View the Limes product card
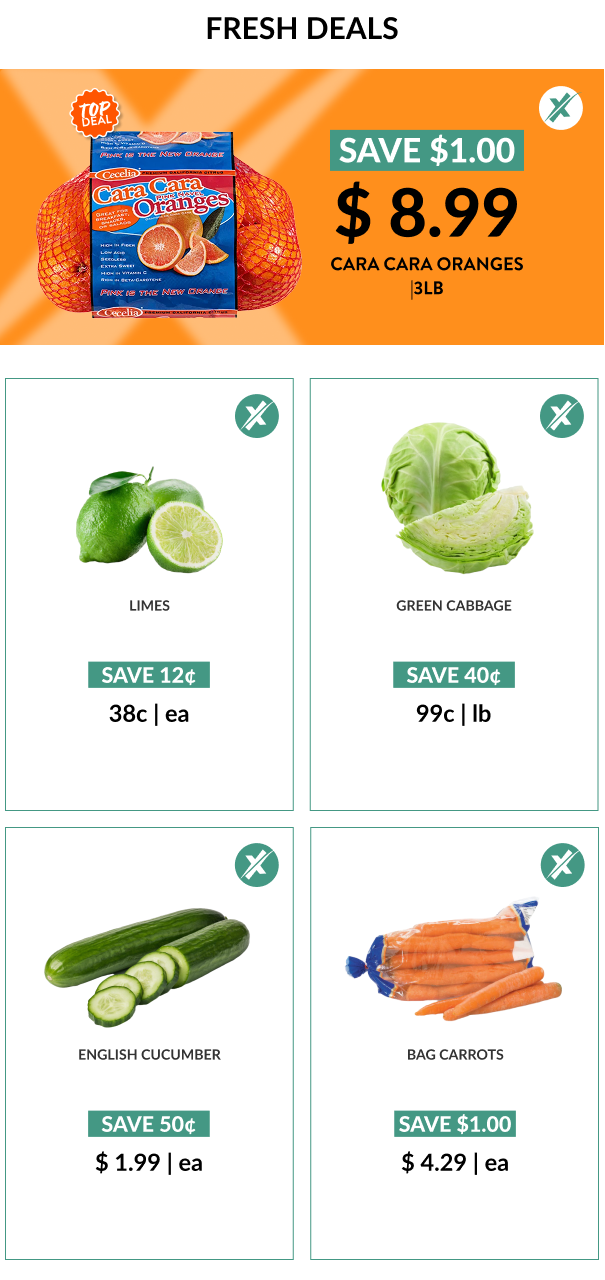 (149, 594)
